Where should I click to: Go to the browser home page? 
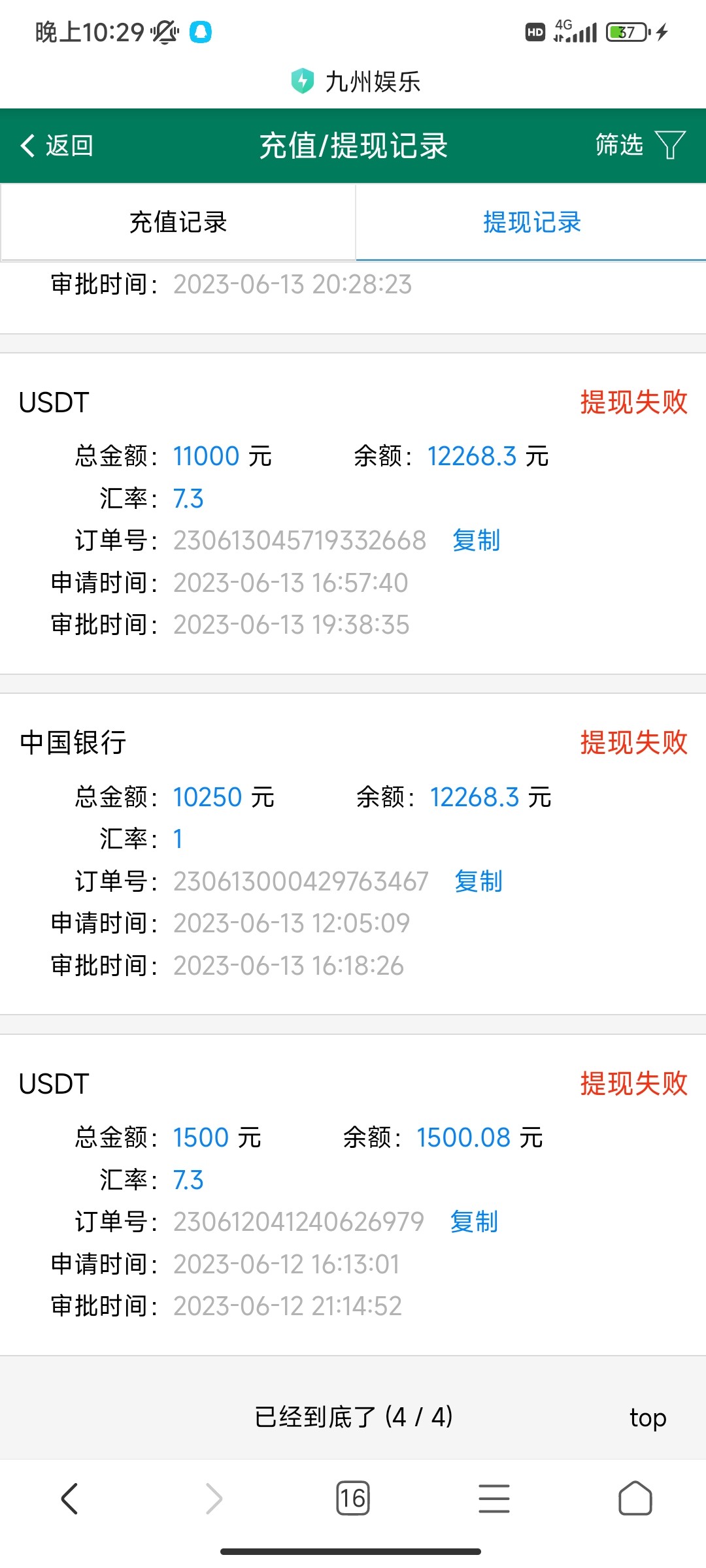635,1498
